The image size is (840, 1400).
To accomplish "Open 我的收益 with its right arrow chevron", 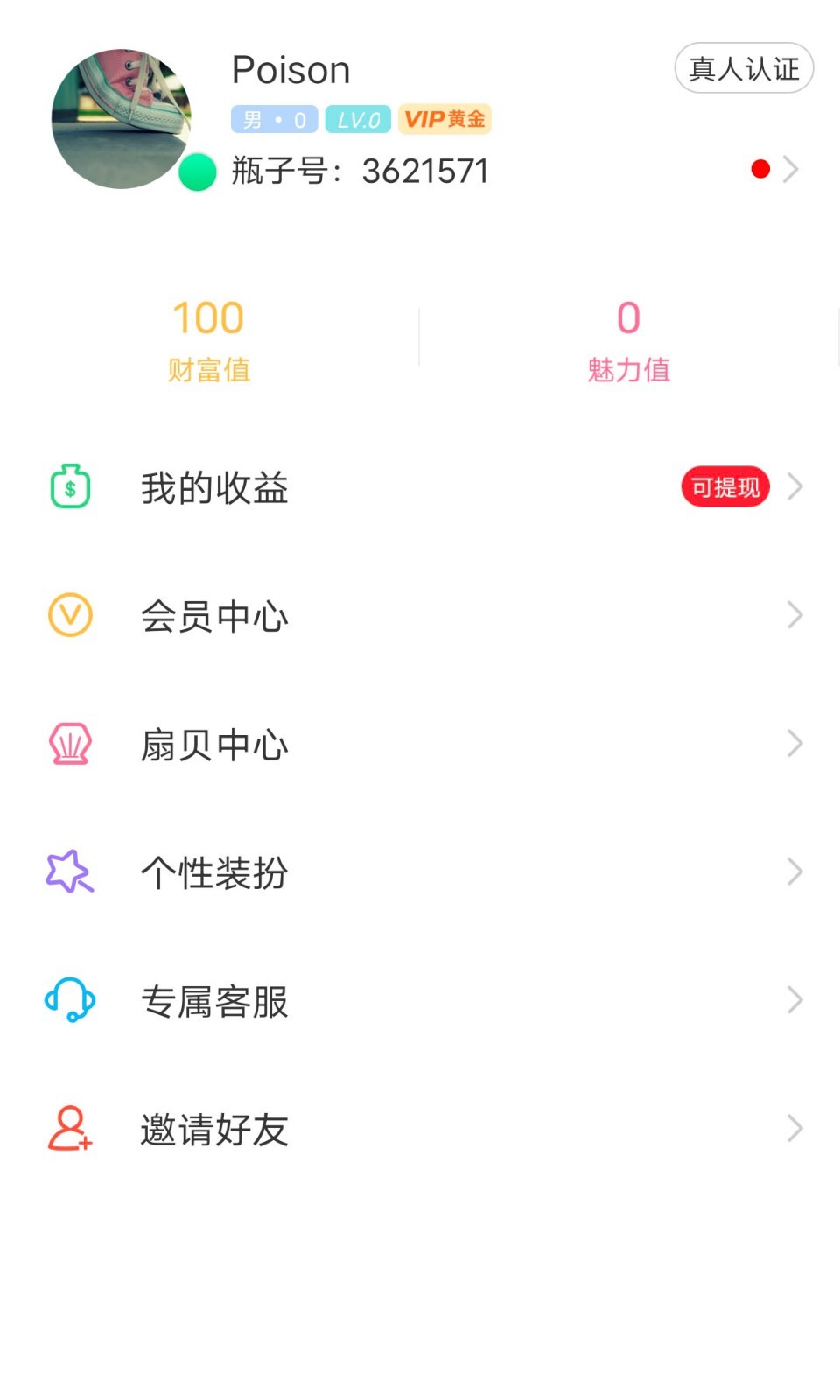I will [794, 487].
